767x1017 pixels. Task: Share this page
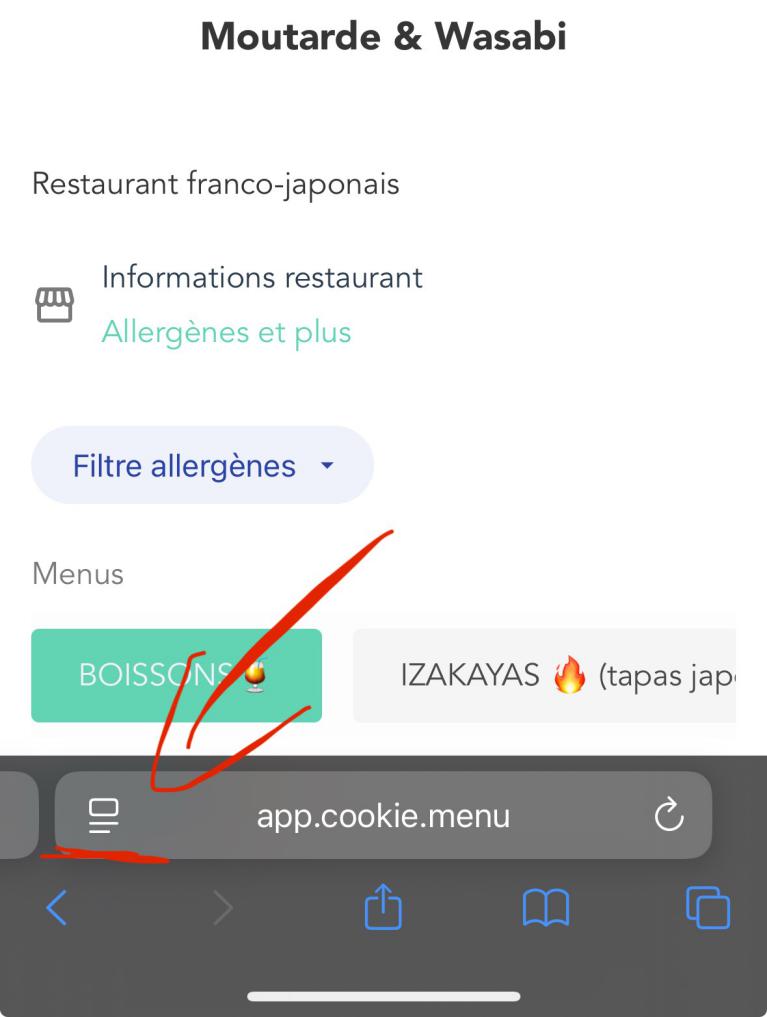point(383,908)
